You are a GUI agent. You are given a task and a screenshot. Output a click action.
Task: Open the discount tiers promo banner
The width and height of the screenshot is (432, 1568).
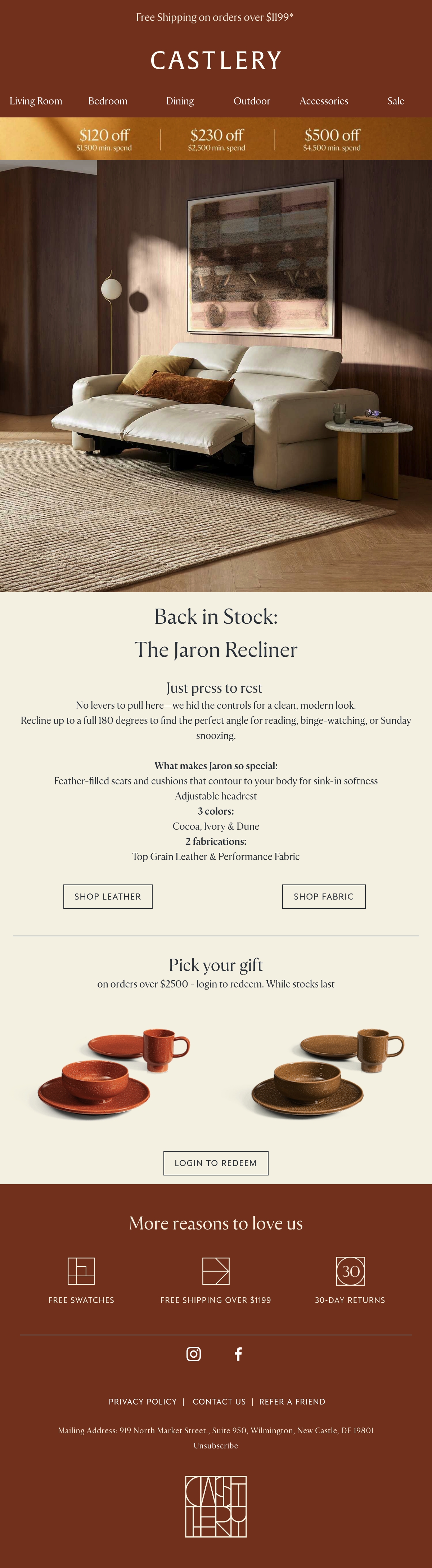click(216, 139)
